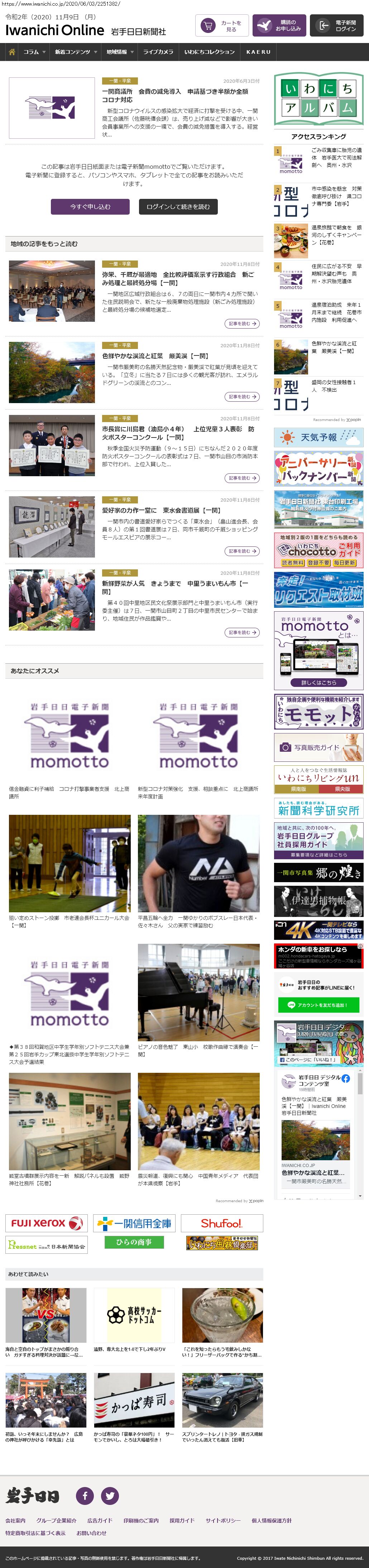Read more of 色鮮やかな渓流と紅葉 article
Viewport: 369px width, 1568px height.
242,396
